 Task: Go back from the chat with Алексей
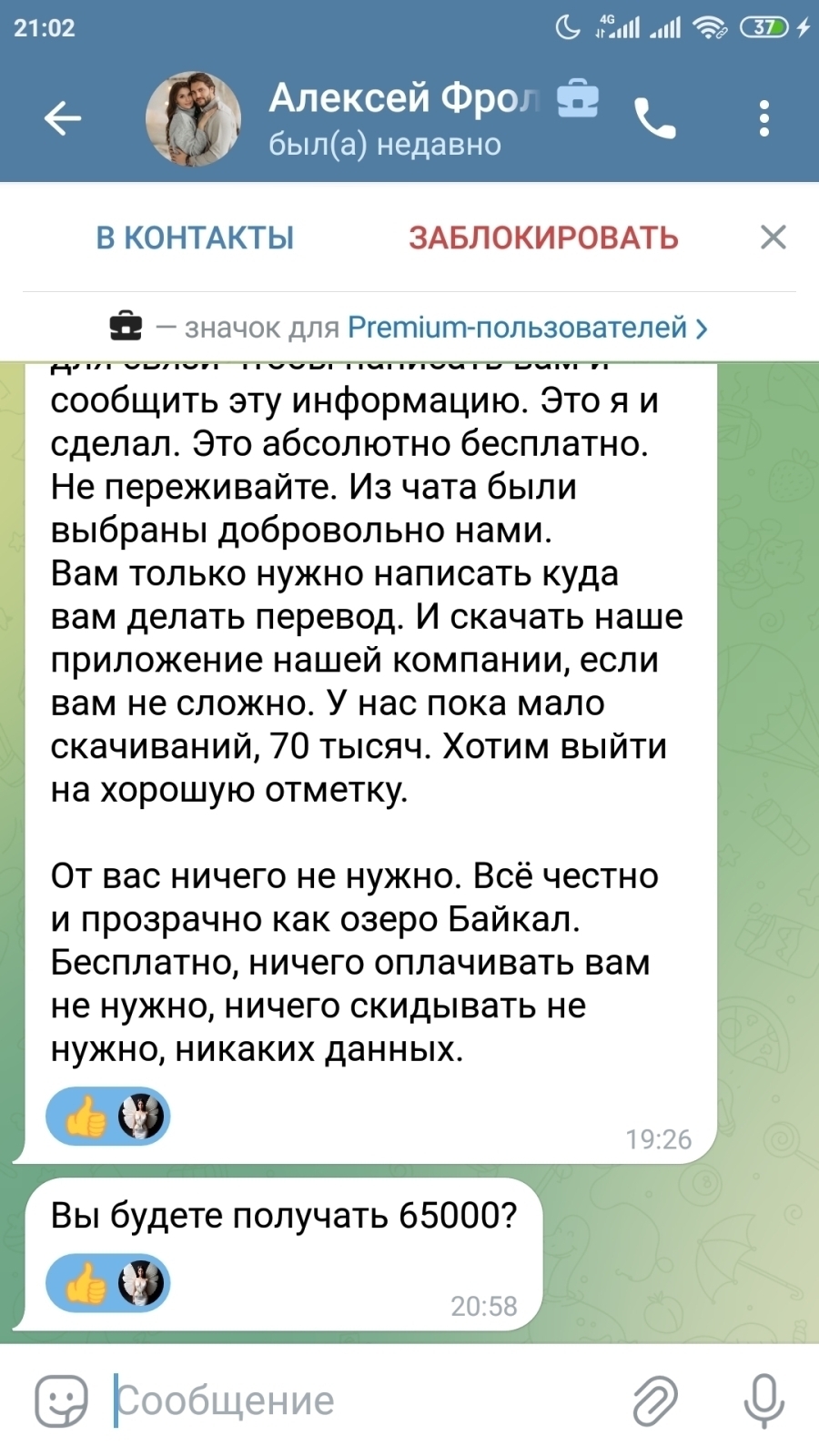coord(62,118)
